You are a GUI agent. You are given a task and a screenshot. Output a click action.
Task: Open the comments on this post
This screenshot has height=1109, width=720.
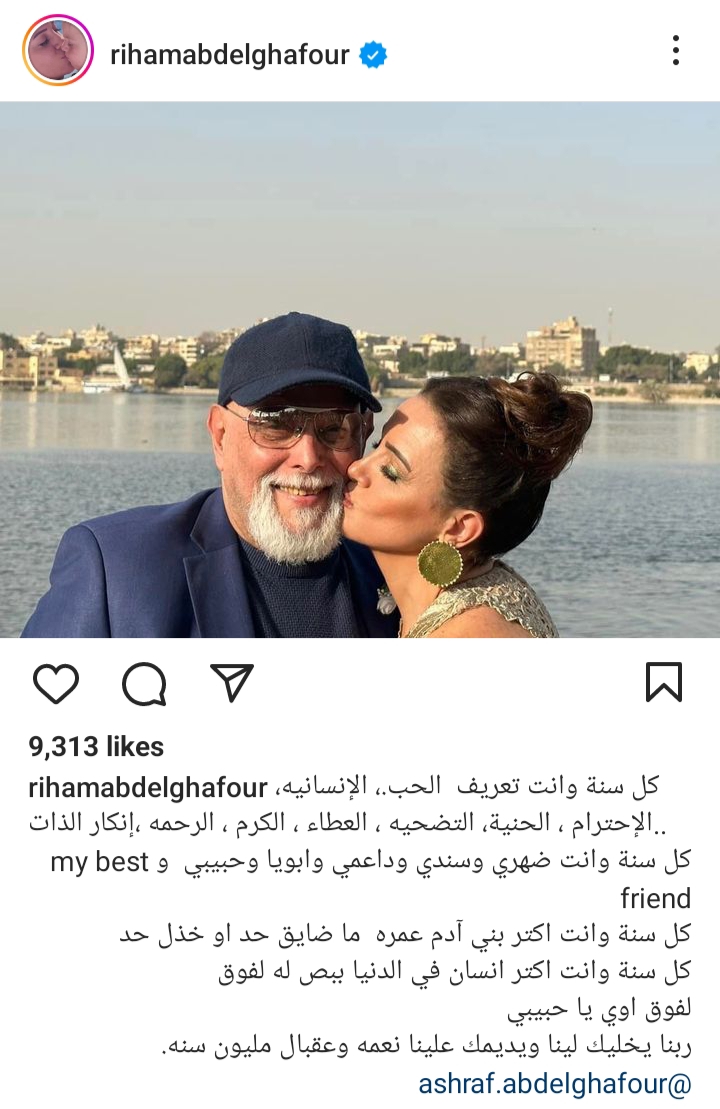[144, 683]
